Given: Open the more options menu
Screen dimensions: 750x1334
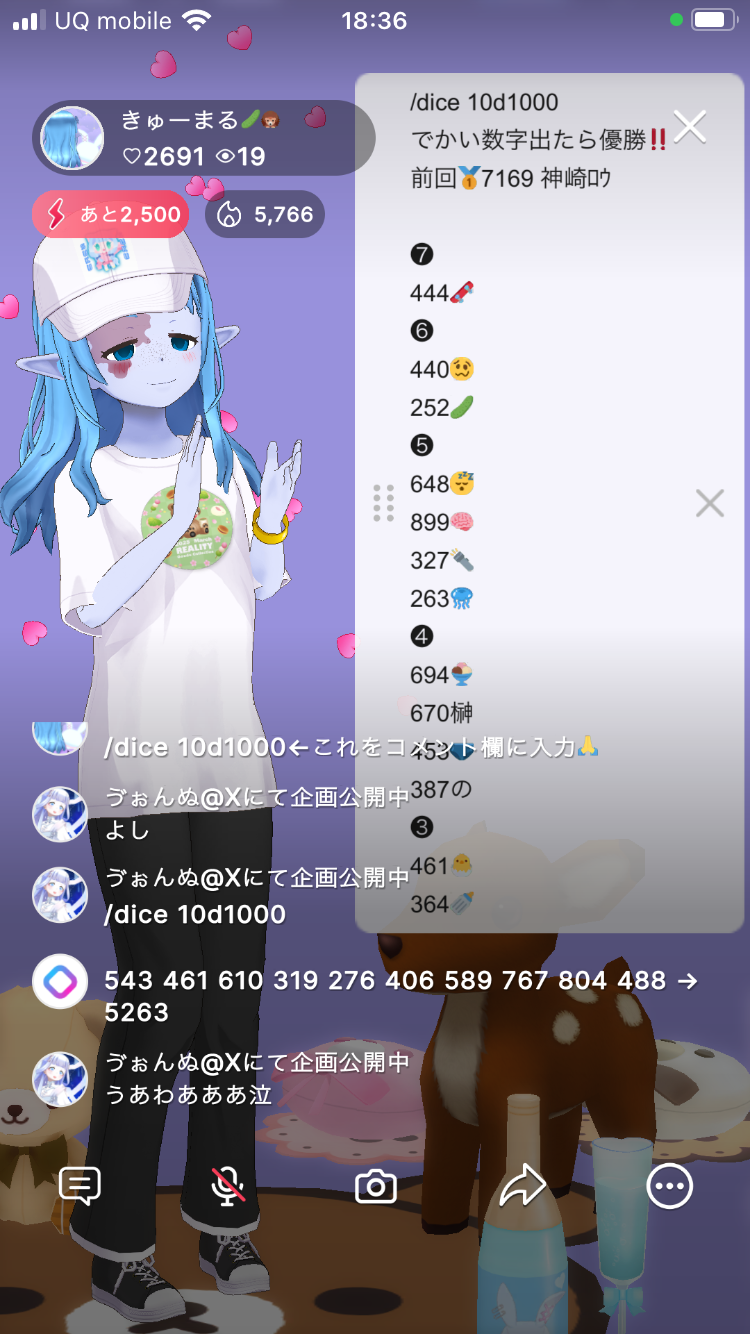Looking at the screenshot, I should 669,1186.
